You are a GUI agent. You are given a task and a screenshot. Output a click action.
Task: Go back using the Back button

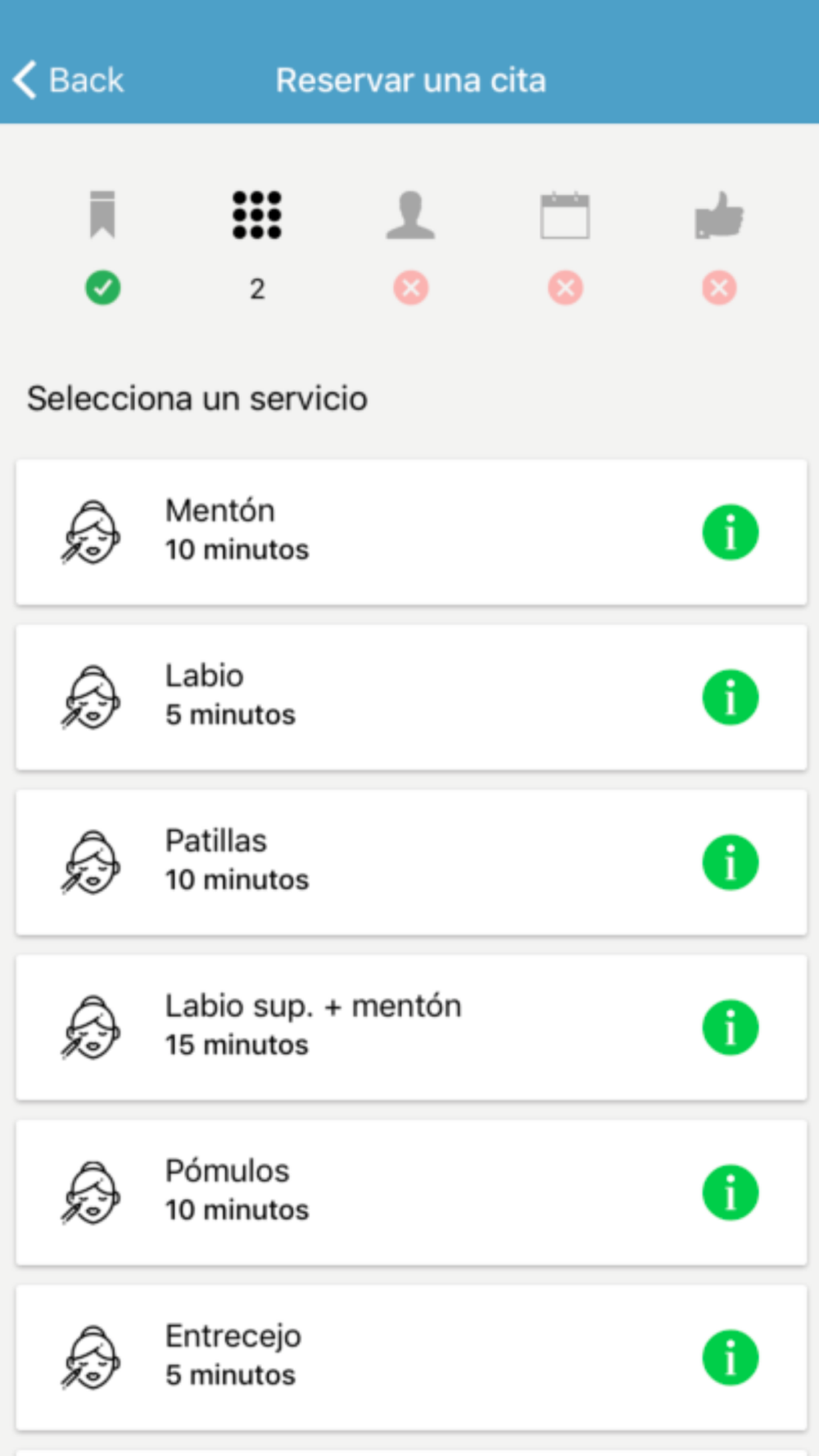(68, 80)
